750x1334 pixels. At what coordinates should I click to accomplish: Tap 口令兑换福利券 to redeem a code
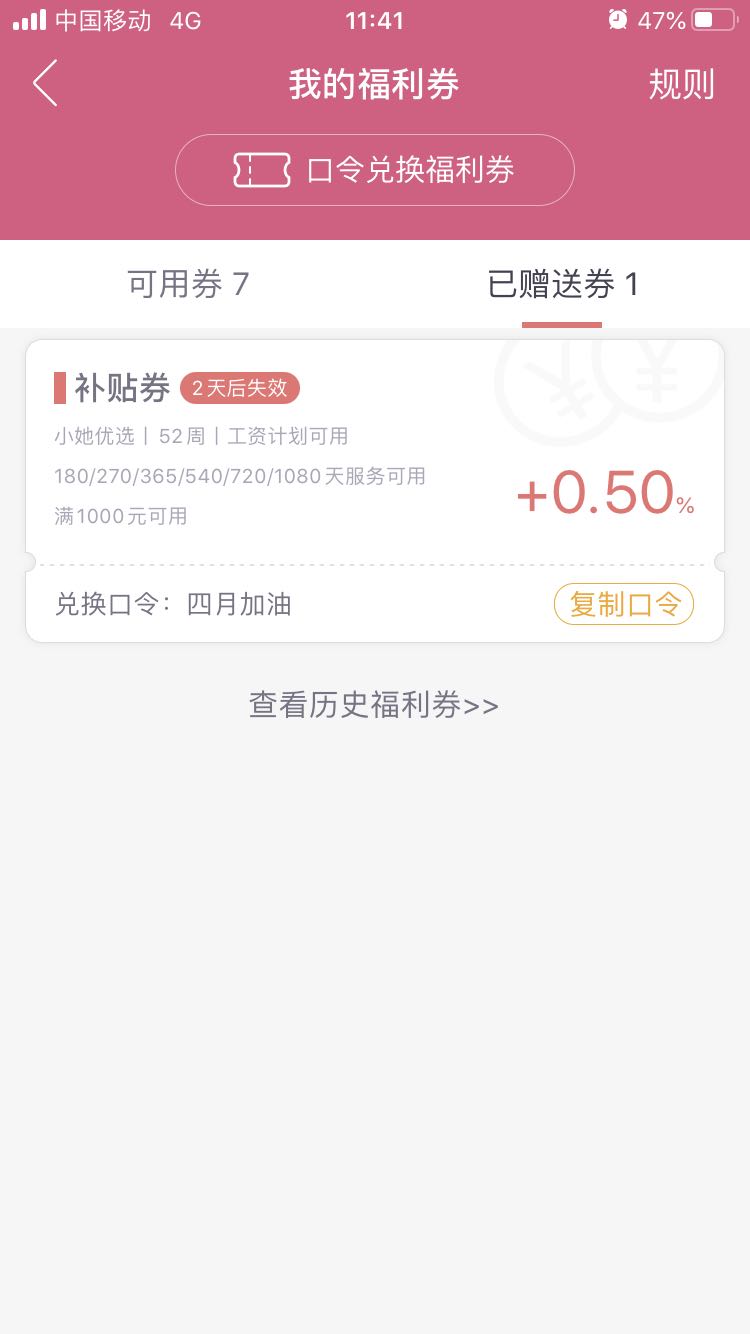(x=374, y=170)
